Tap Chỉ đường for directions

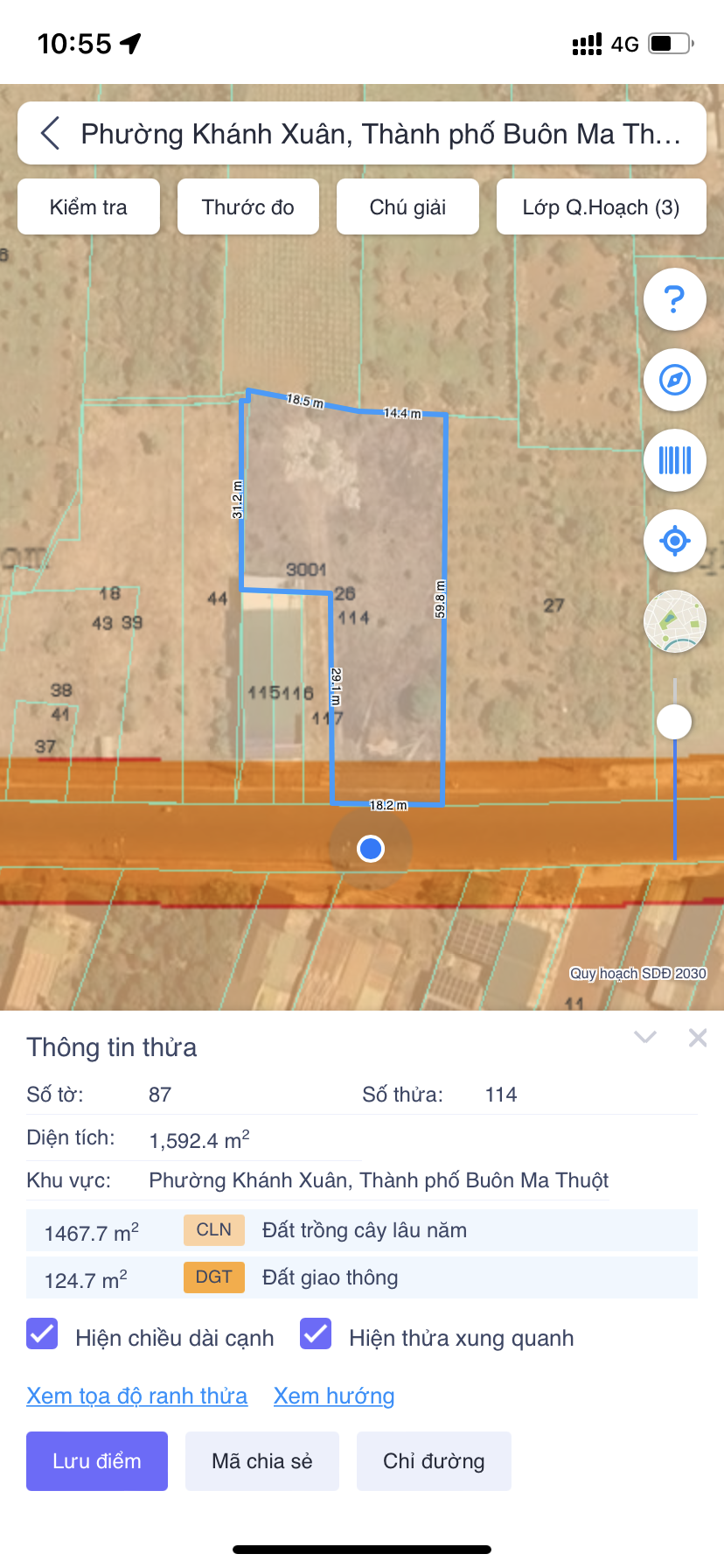pos(434,1461)
